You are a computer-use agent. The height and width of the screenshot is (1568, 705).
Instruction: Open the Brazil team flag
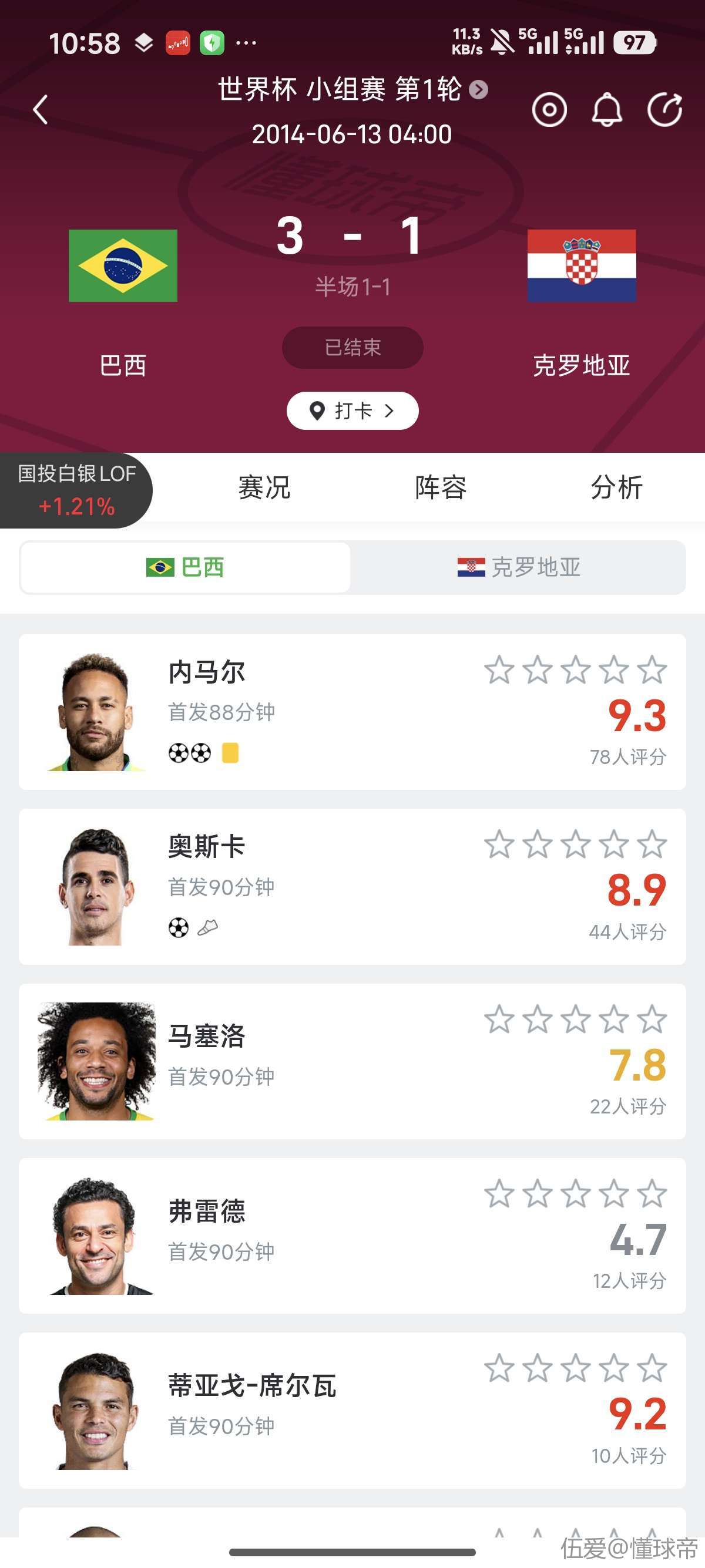coord(123,265)
